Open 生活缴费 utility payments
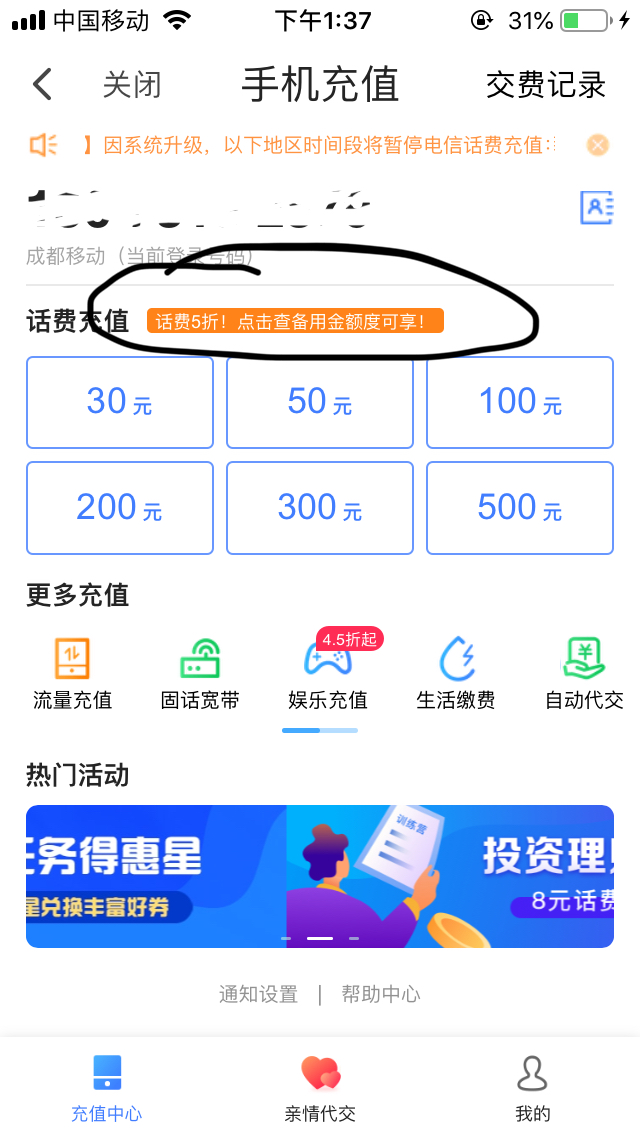Viewport: 640px width, 1136px height. pos(456,674)
